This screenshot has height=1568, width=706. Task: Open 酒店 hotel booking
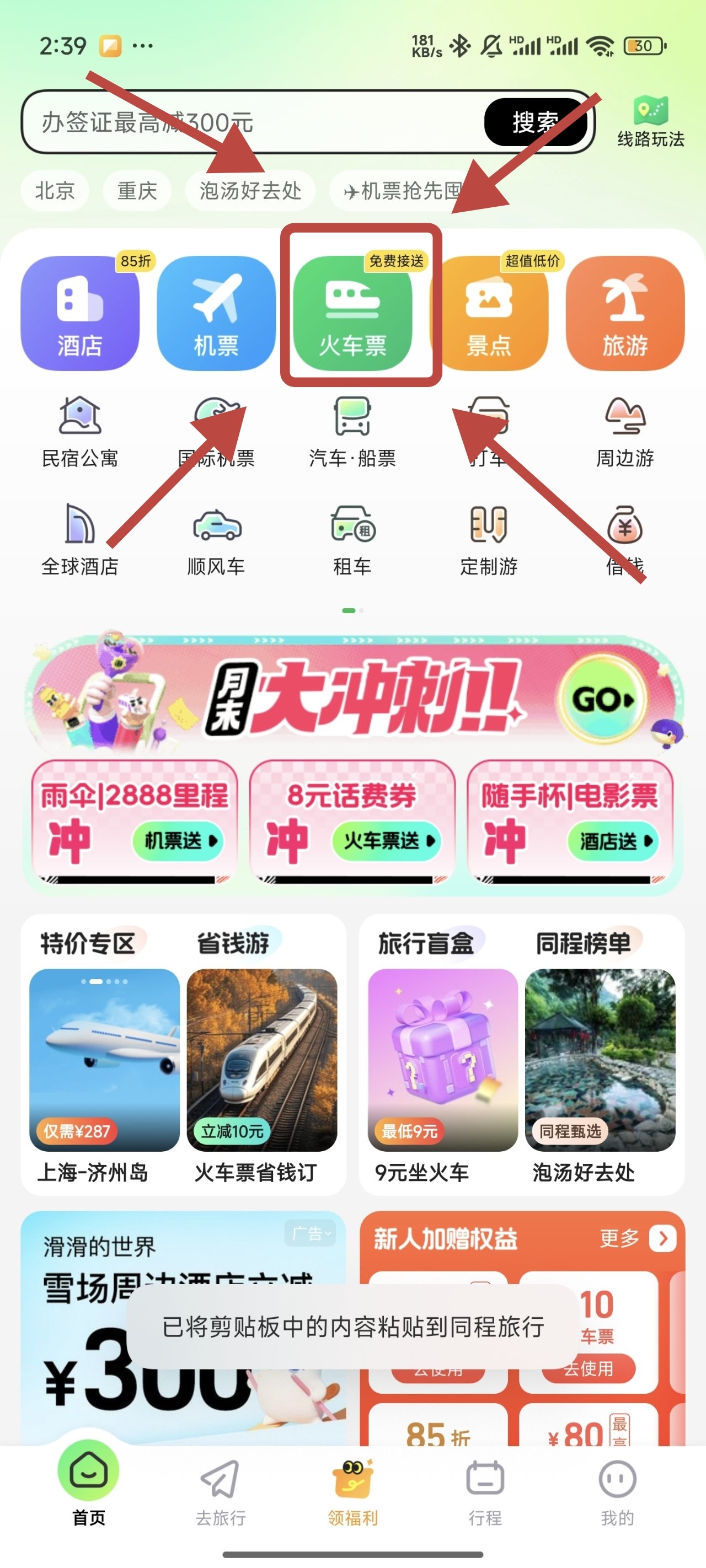click(80, 313)
